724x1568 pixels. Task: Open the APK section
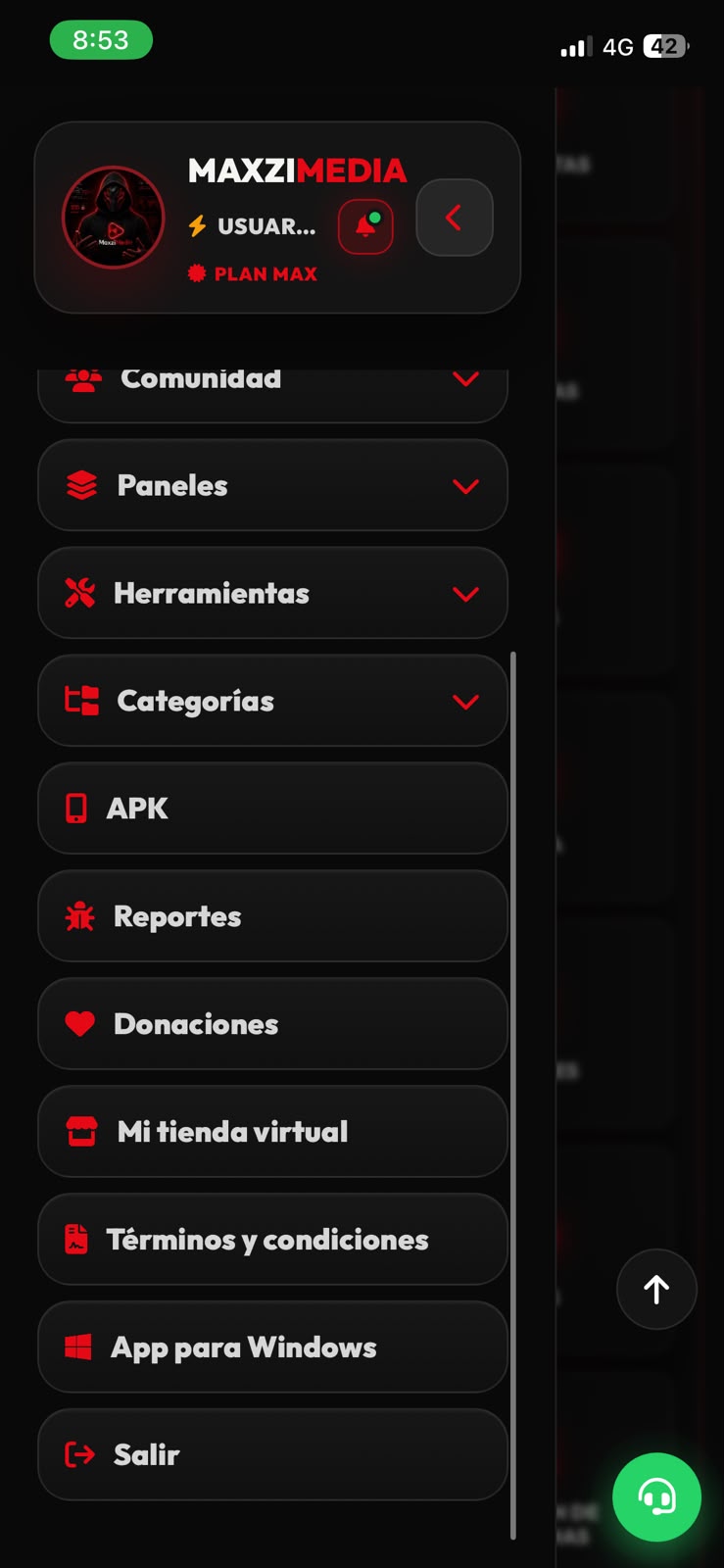272,808
